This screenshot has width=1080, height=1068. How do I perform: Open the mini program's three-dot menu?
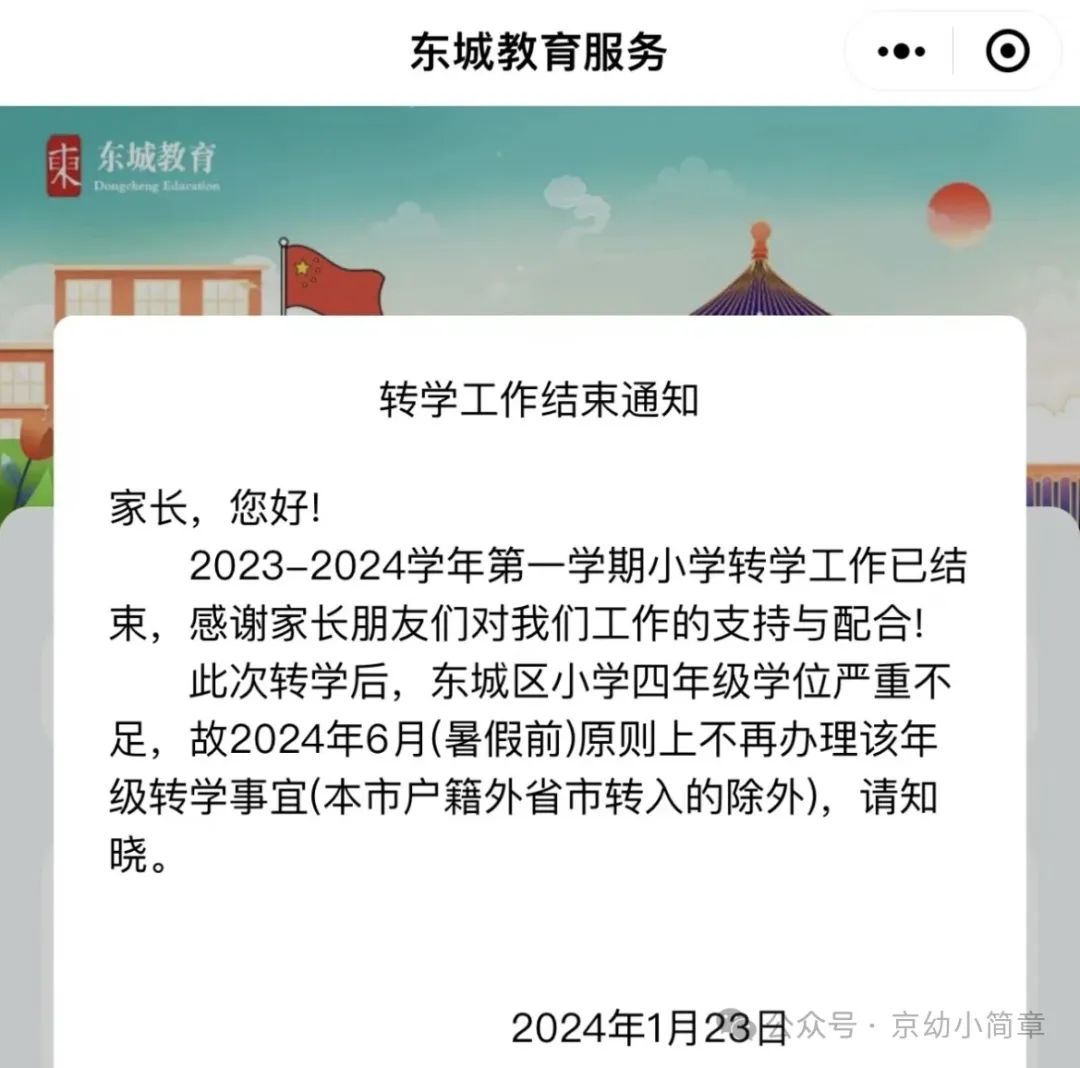pyautogui.click(x=901, y=51)
